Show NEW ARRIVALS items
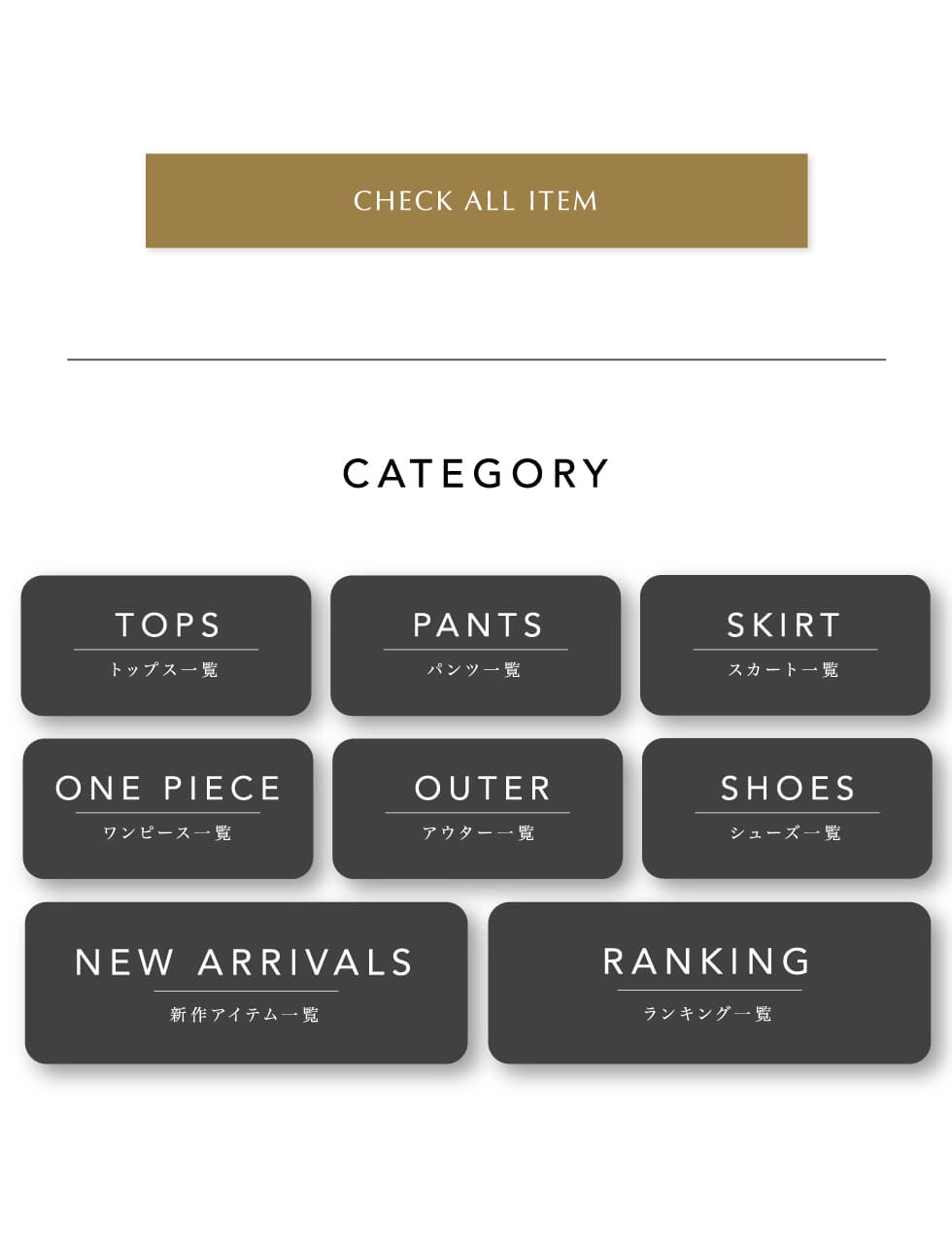 [x=246, y=982]
